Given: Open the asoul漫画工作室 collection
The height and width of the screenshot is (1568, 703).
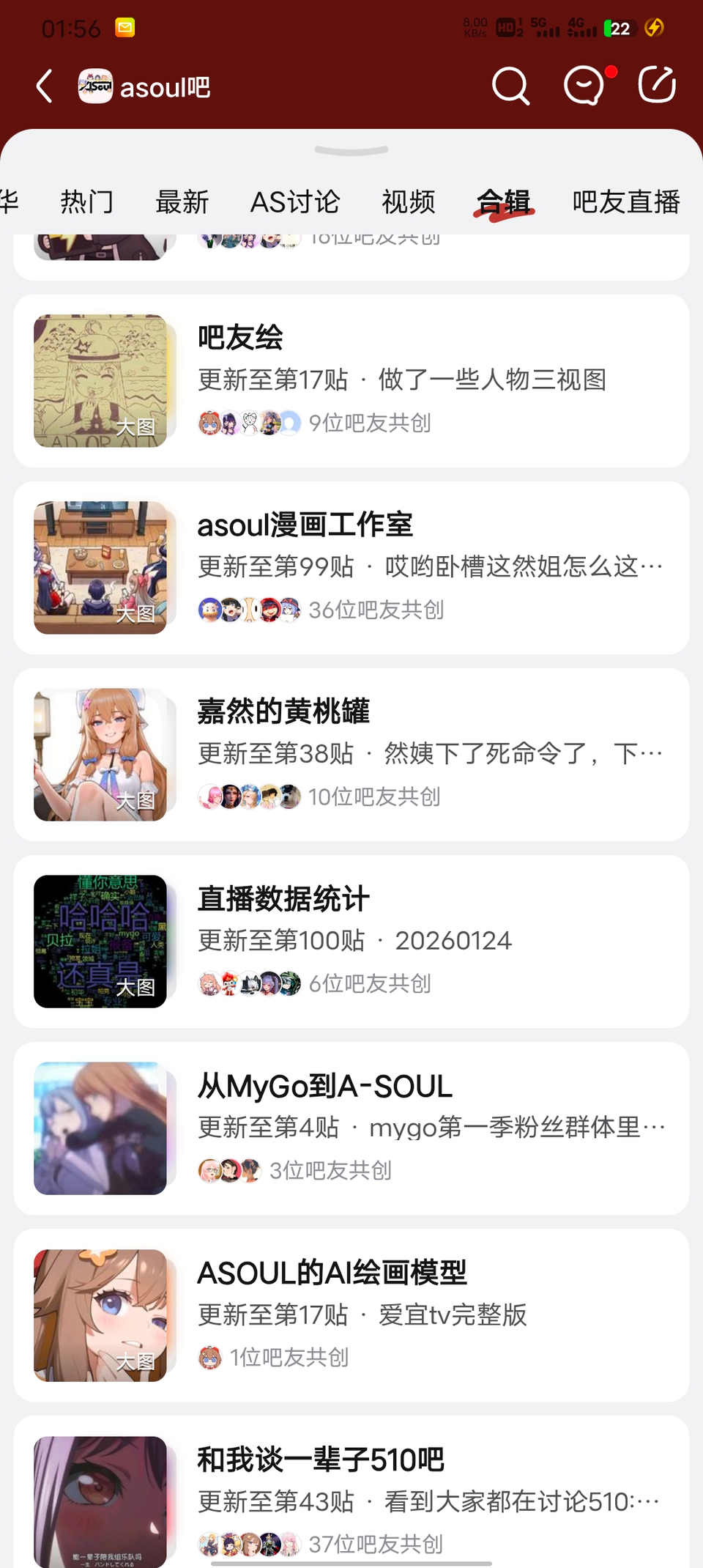Looking at the screenshot, I should coord(351,568).
